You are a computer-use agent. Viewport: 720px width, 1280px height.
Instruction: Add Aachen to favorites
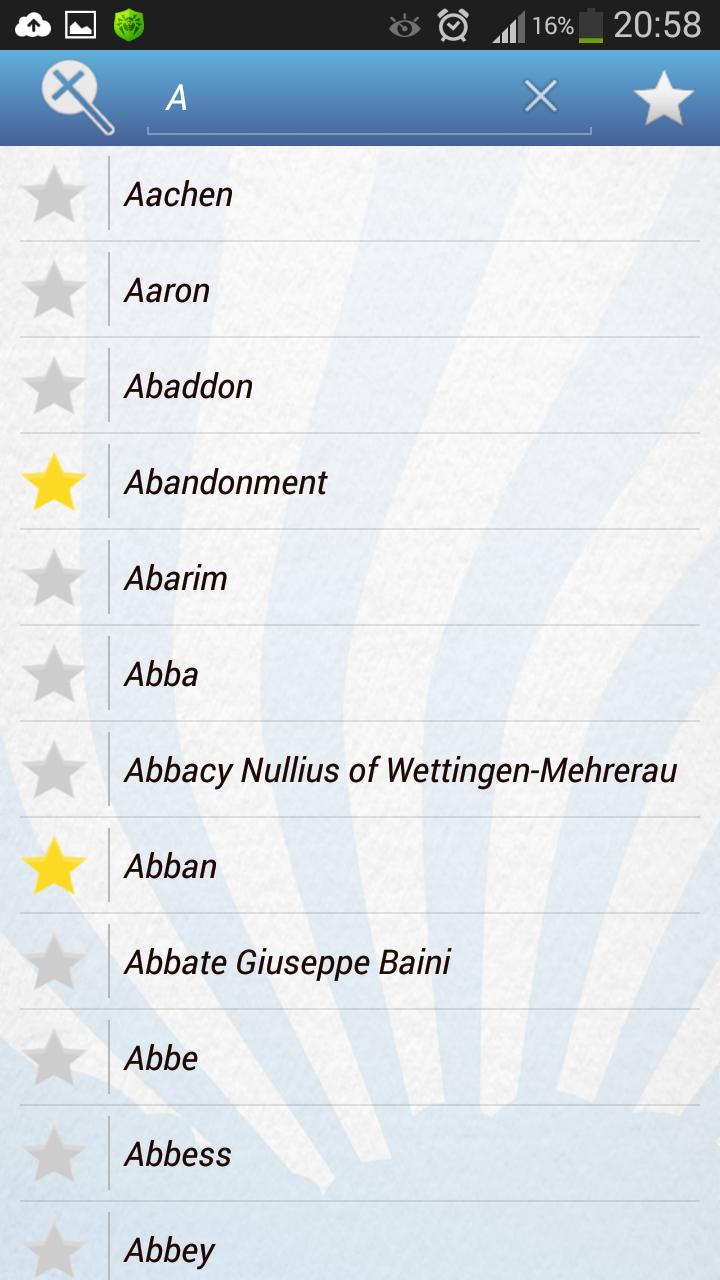(54, 194)
